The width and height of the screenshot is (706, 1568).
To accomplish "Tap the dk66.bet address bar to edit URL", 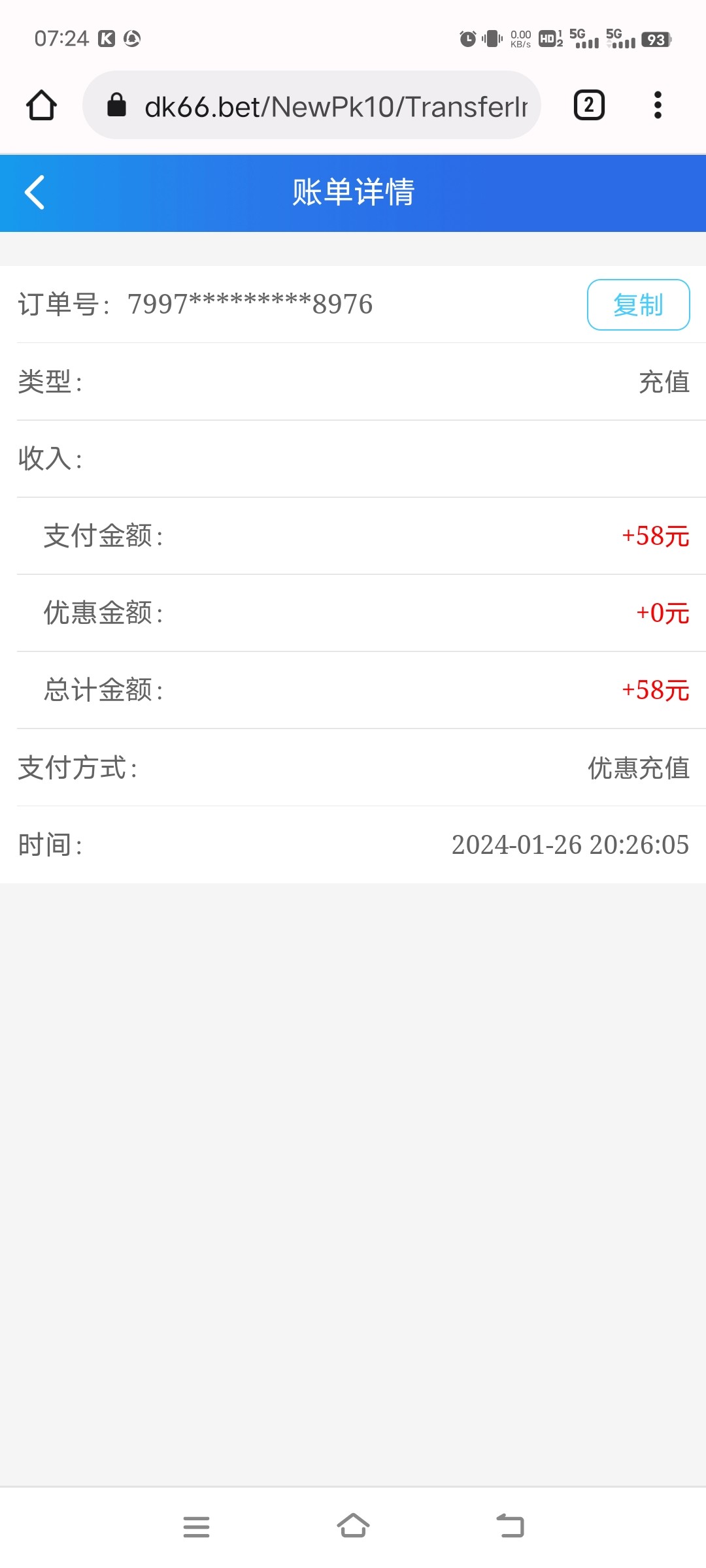I will tap(327, 105).
